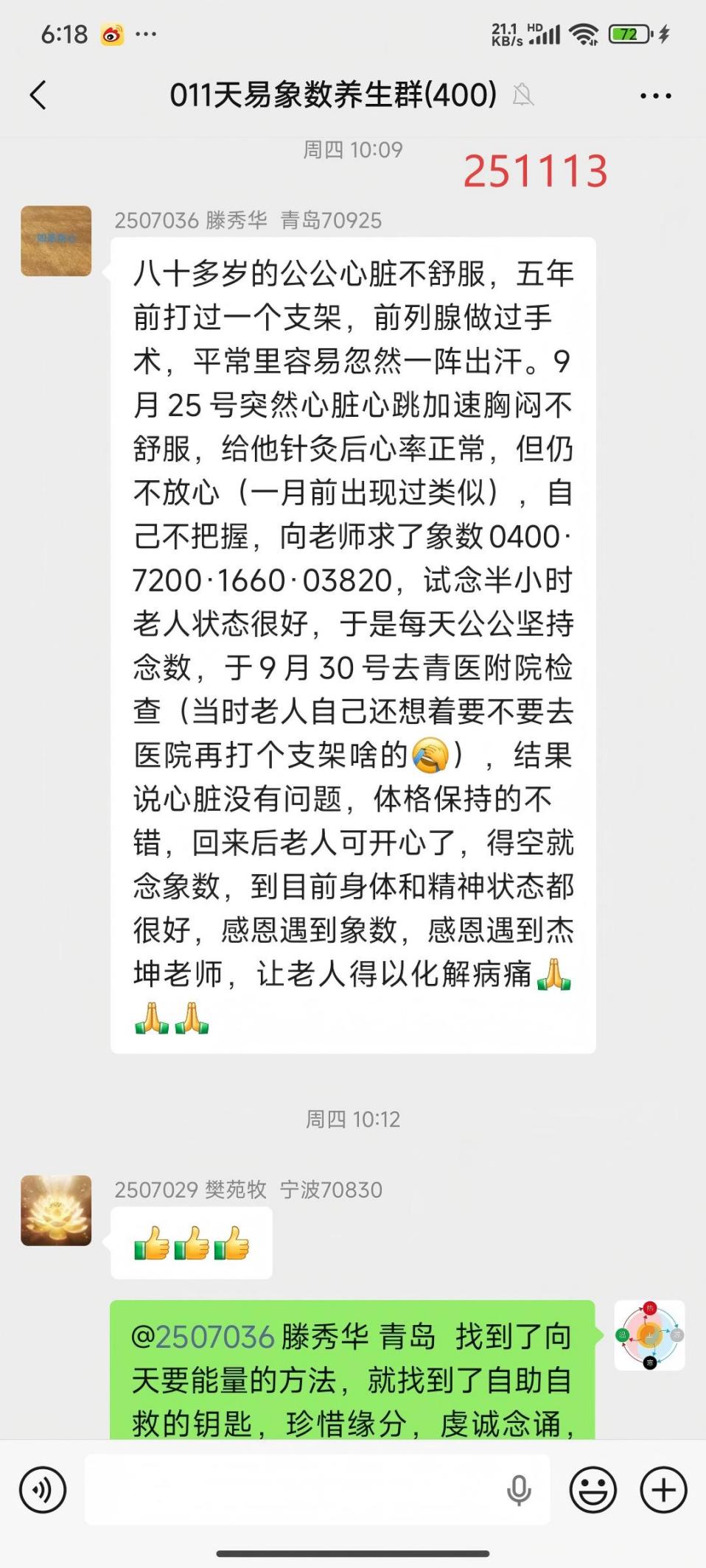This screenshot has height=1568, width=706.
Task: Tap the Wi-Fi icon in the status bar
Action: (584, 31)
